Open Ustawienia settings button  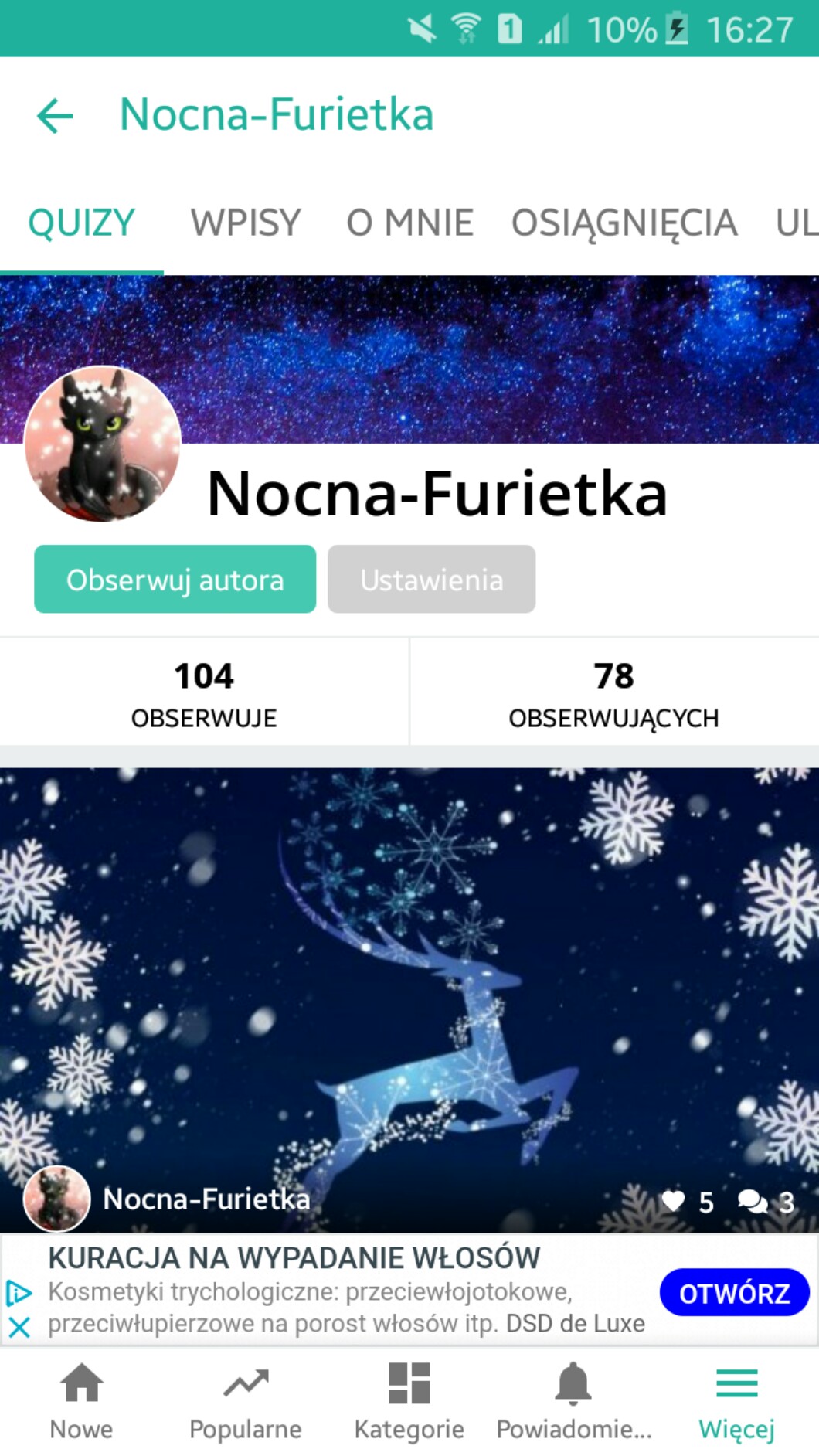(431, 580)
